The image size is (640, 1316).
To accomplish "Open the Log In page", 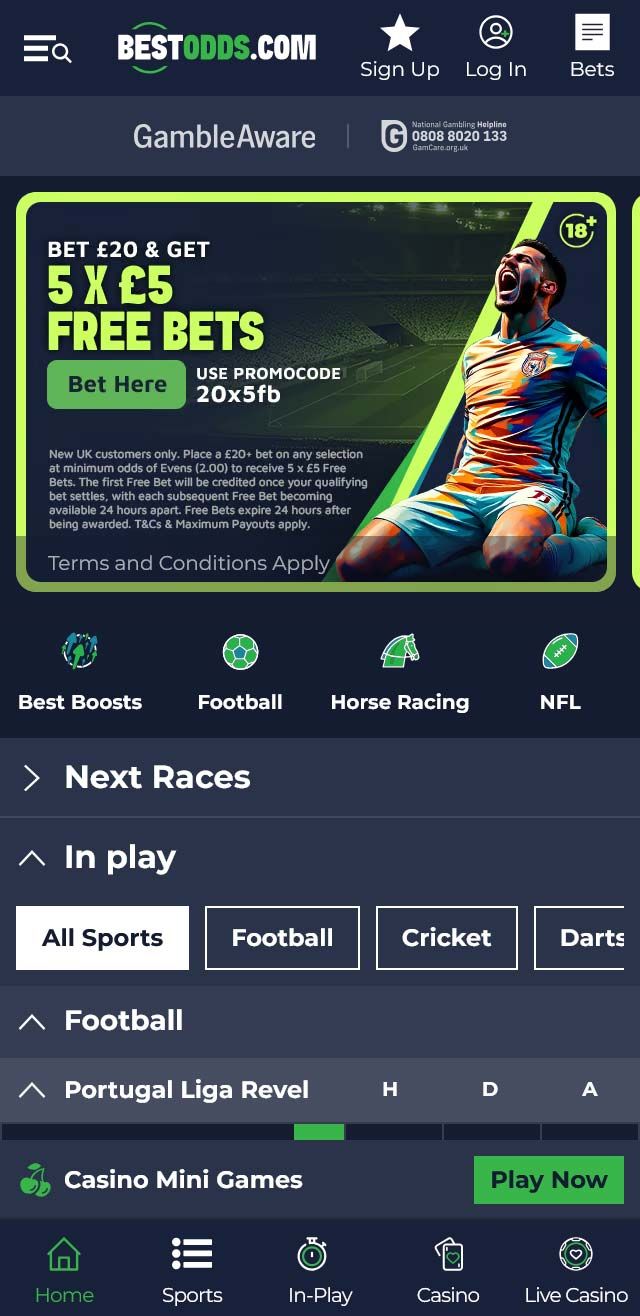I will (495, 47).
